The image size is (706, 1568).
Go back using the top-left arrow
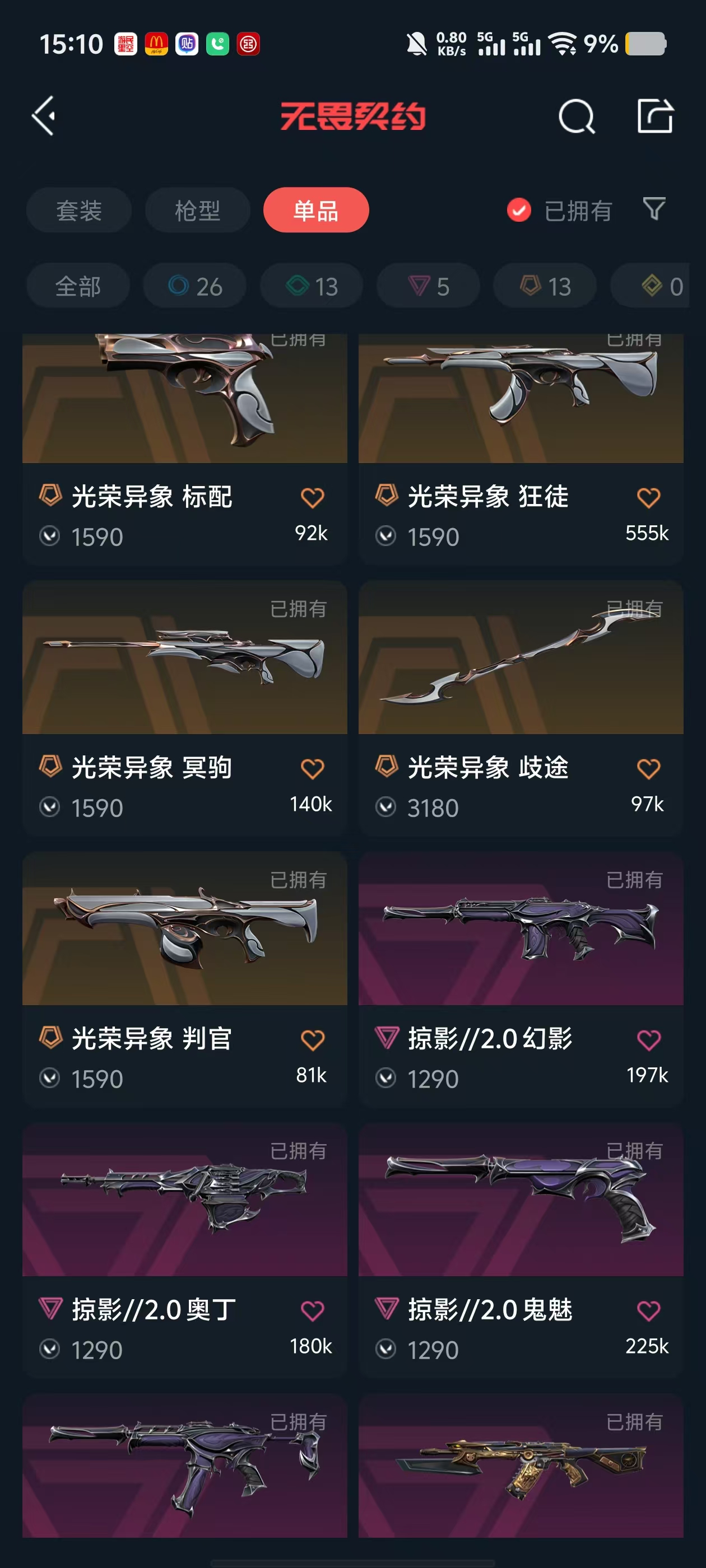tap(44, 116)
